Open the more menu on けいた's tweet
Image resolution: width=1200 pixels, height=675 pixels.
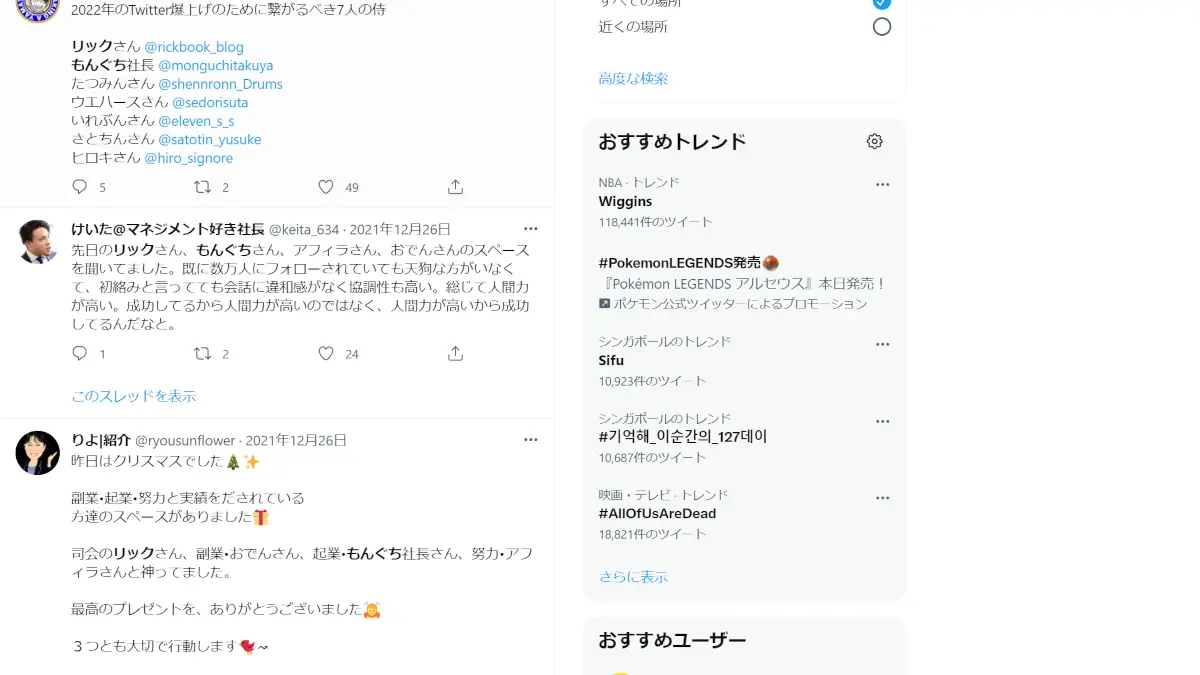click(x=531, y=229)
